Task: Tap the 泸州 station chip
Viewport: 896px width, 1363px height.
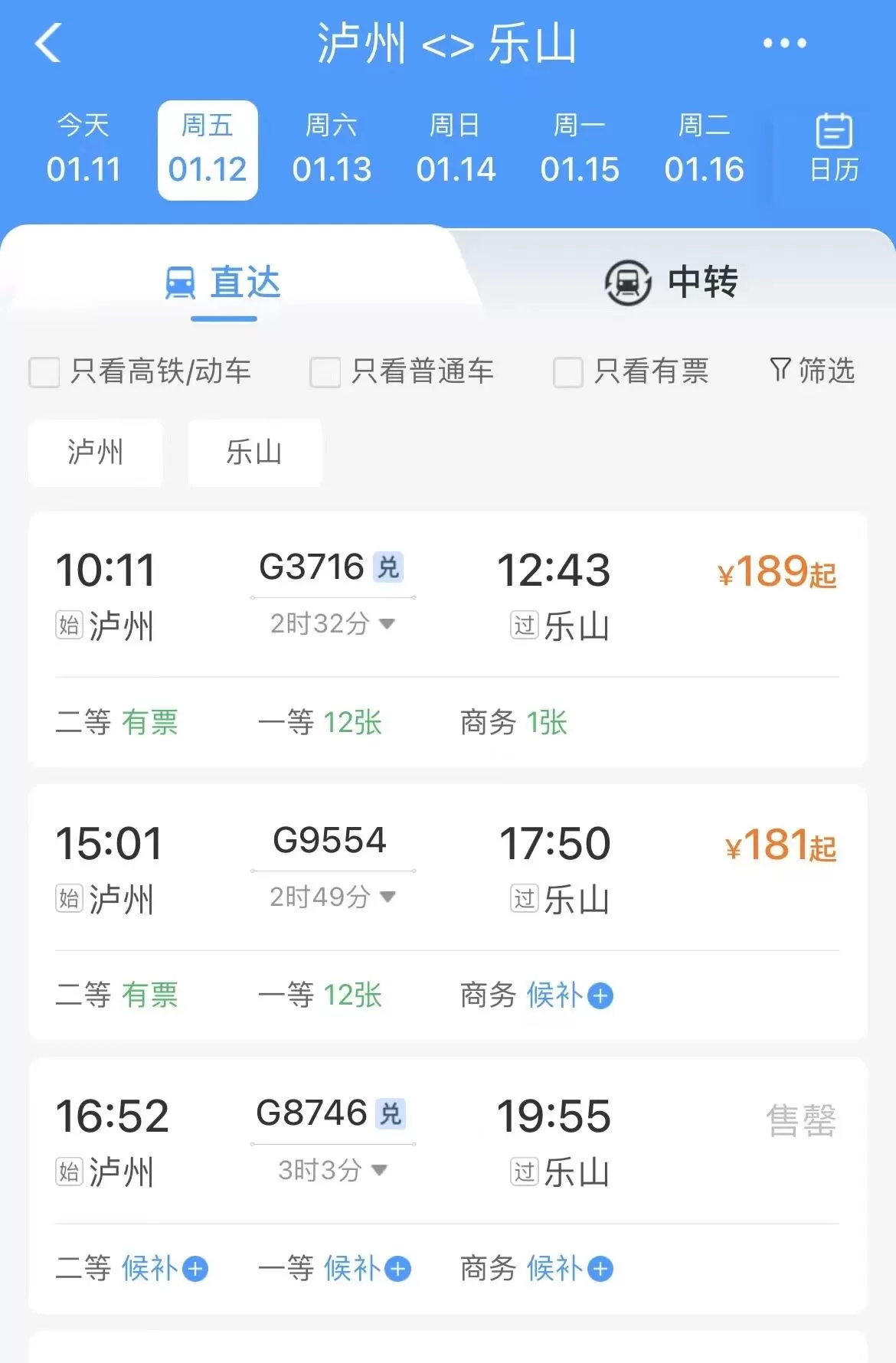Action: (x=96, y=452)
